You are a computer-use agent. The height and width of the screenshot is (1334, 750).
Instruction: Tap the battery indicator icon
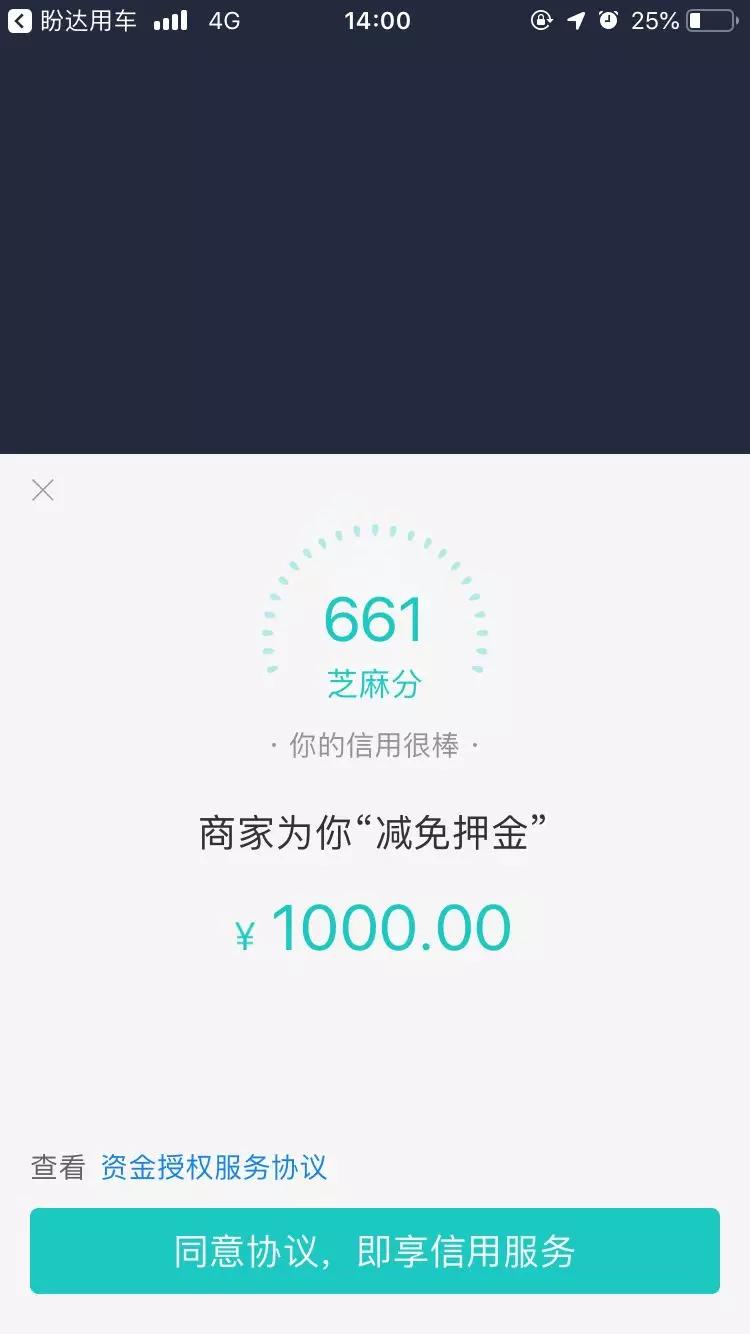click(x=706, y=20)
